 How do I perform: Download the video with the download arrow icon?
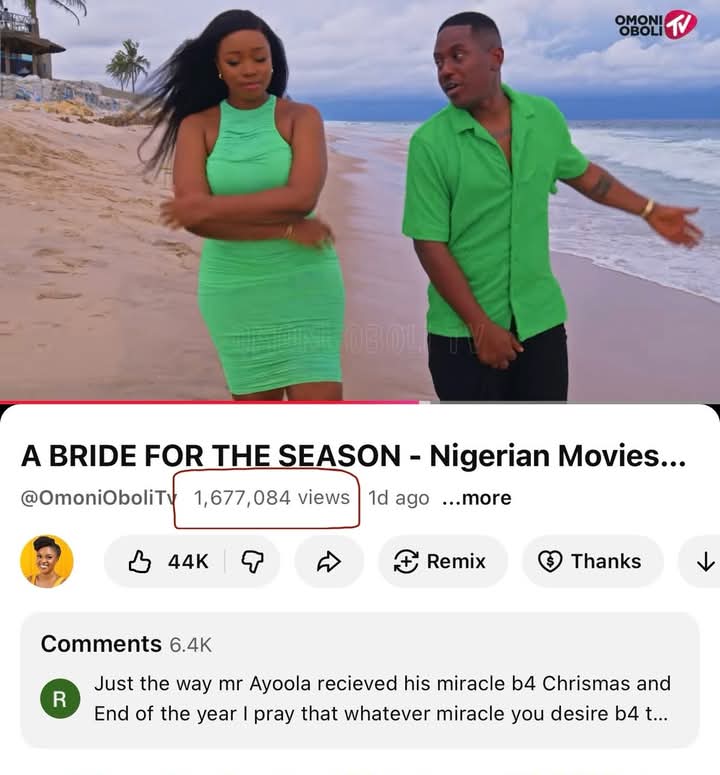point(707,562)
